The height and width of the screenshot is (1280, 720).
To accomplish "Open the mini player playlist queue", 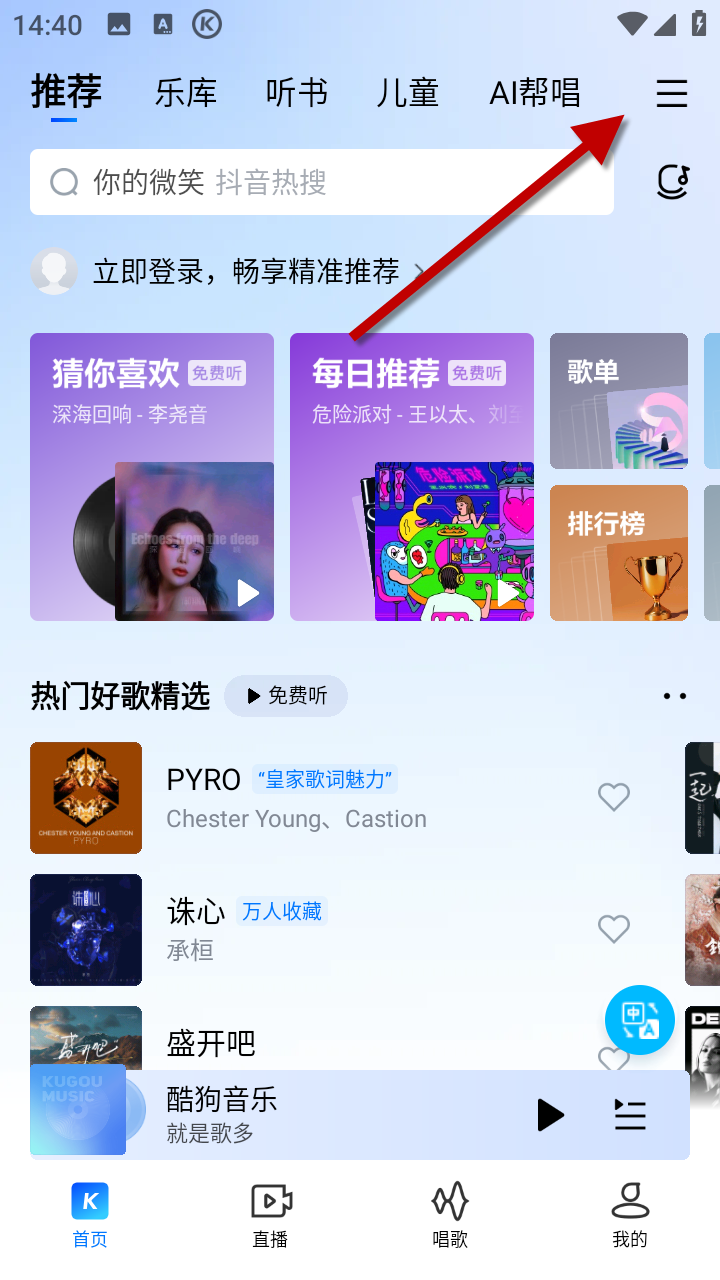I will pos(630,1114).
